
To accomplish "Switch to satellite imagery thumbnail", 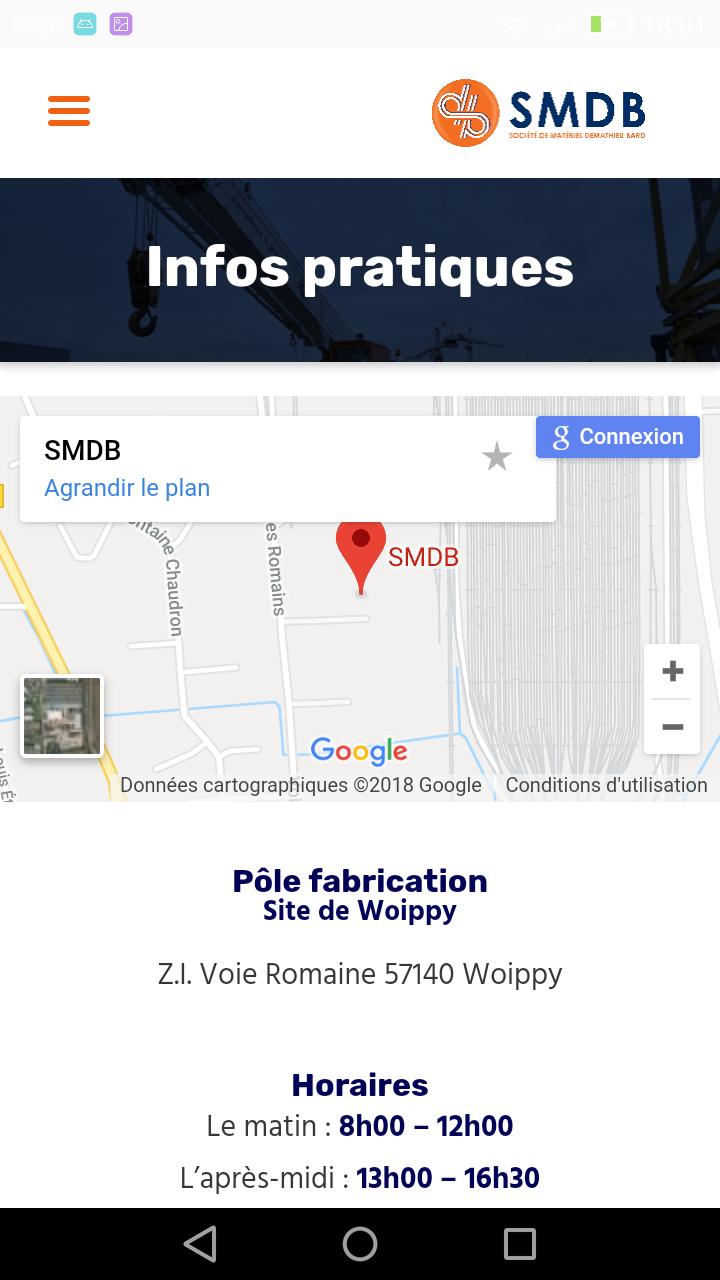I will [62, 716].
